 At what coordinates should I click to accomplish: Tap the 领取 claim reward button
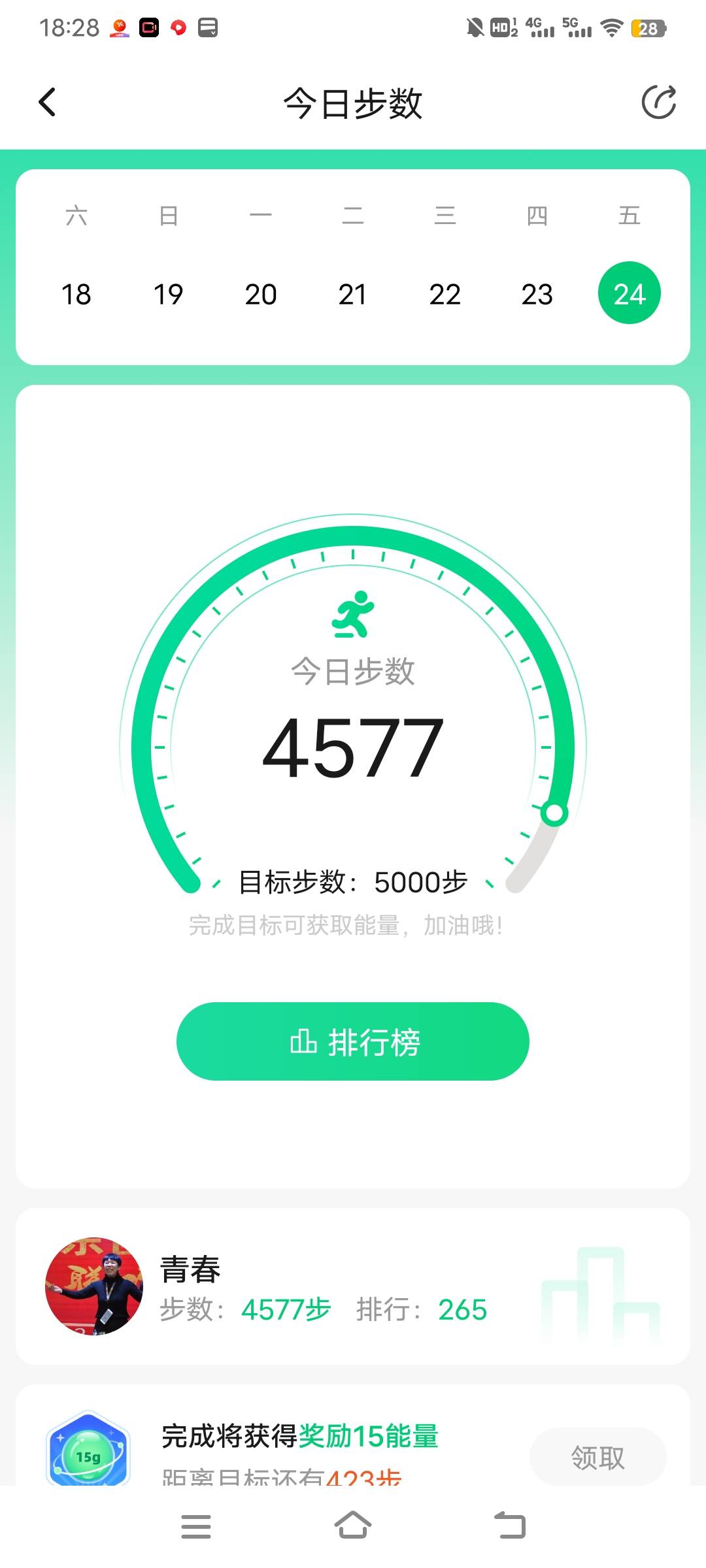click(598, 1457)
